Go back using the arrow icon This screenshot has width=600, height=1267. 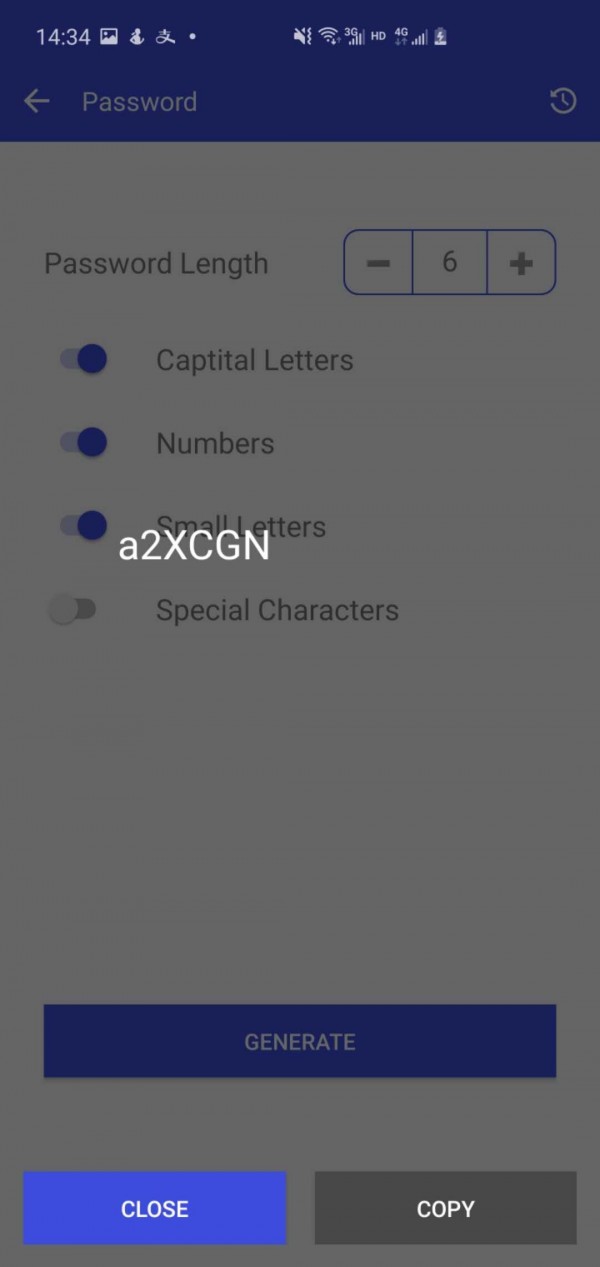coord(37,101)
